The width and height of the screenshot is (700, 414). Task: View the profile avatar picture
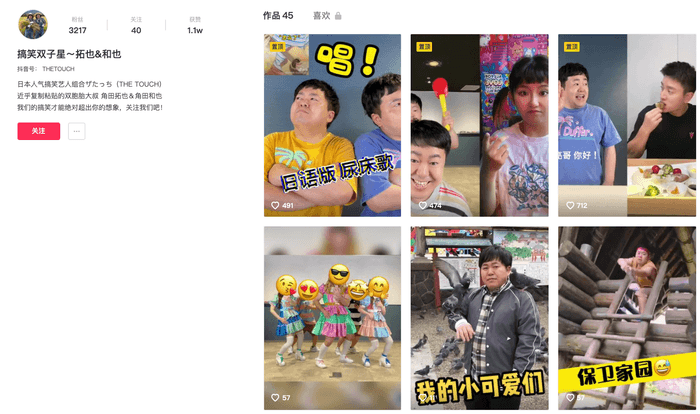[x=33, y=25]
